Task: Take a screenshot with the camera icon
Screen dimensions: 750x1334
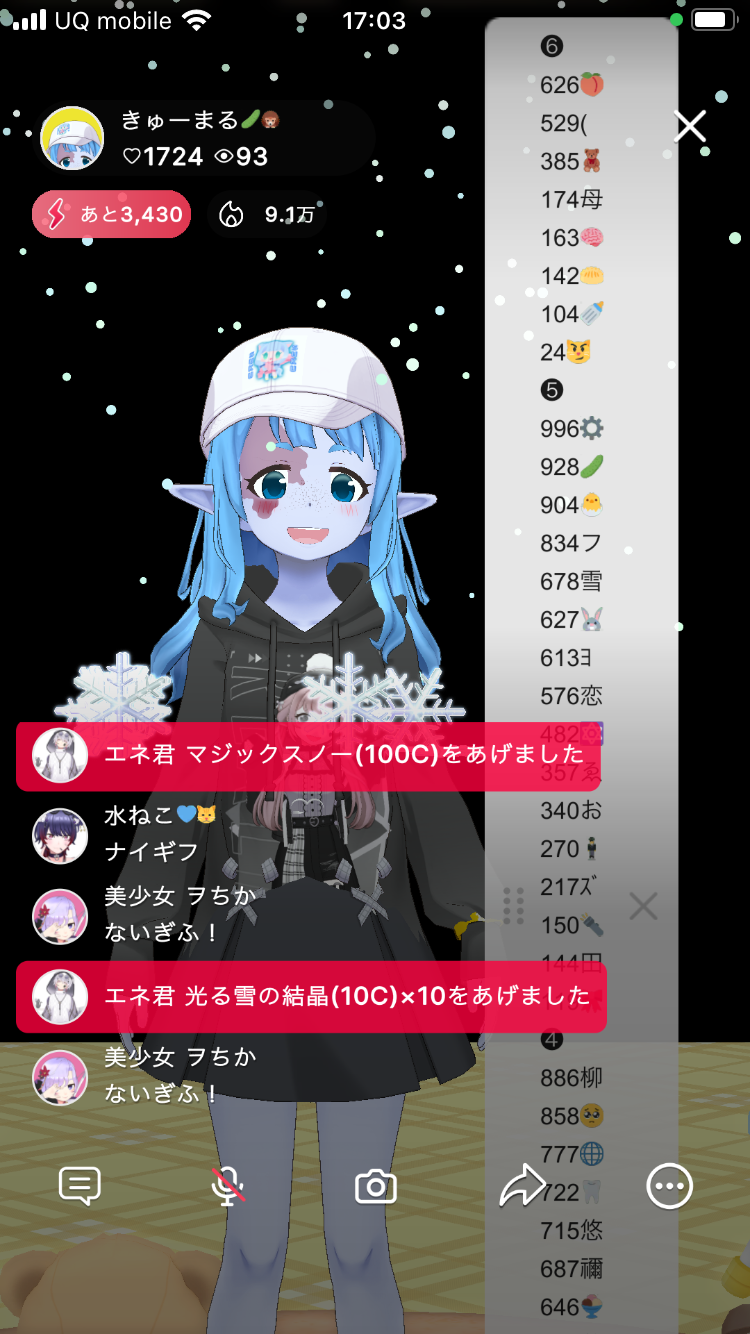Action: [376, 1187]
